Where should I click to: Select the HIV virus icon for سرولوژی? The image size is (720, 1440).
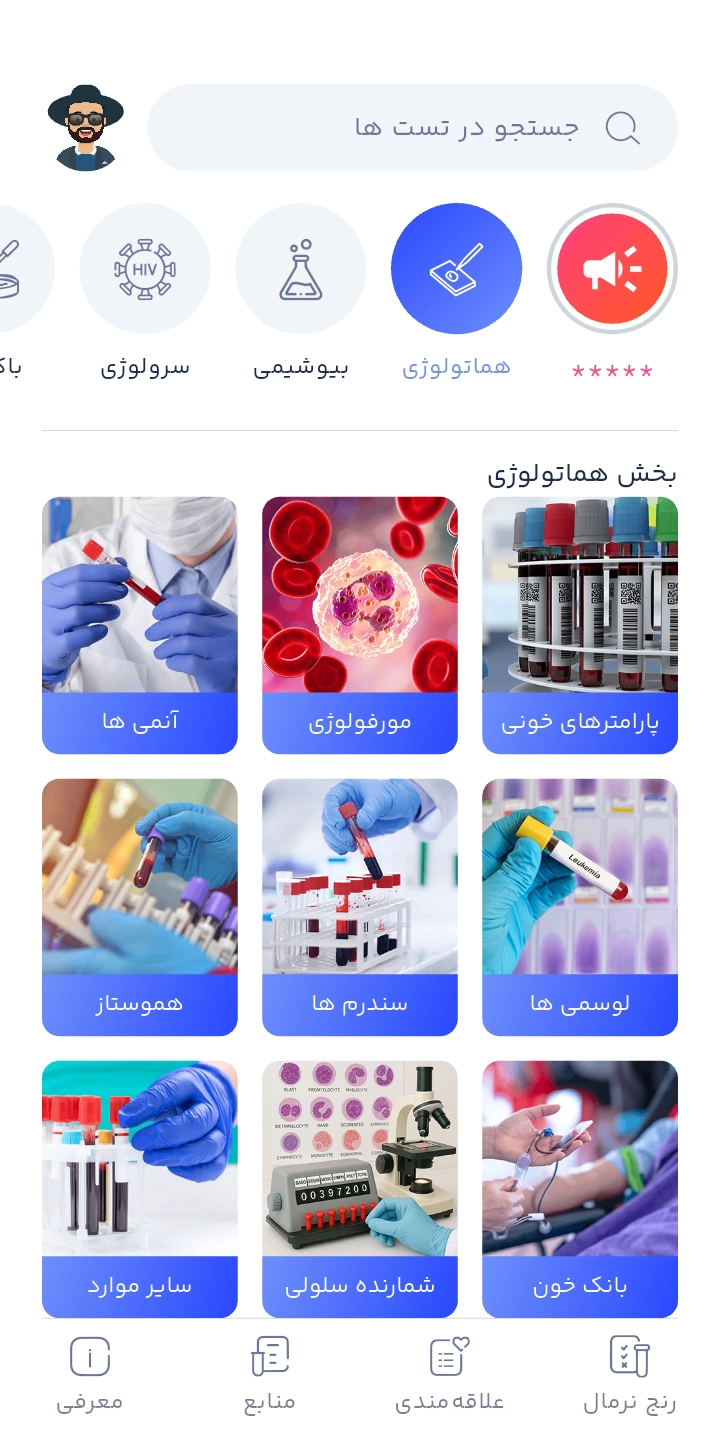(x=145, y=267)
